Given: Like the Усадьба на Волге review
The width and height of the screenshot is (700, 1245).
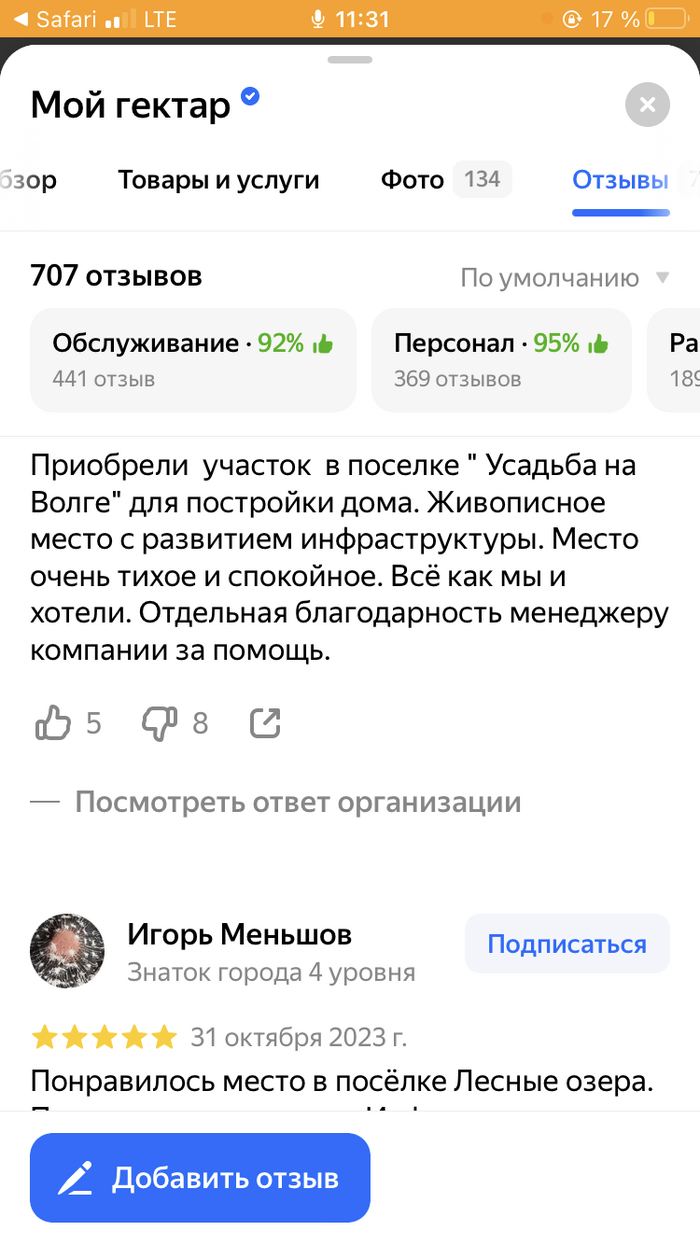Looking at the screenshot, I should pyautogui.click(x=53, y=723).
